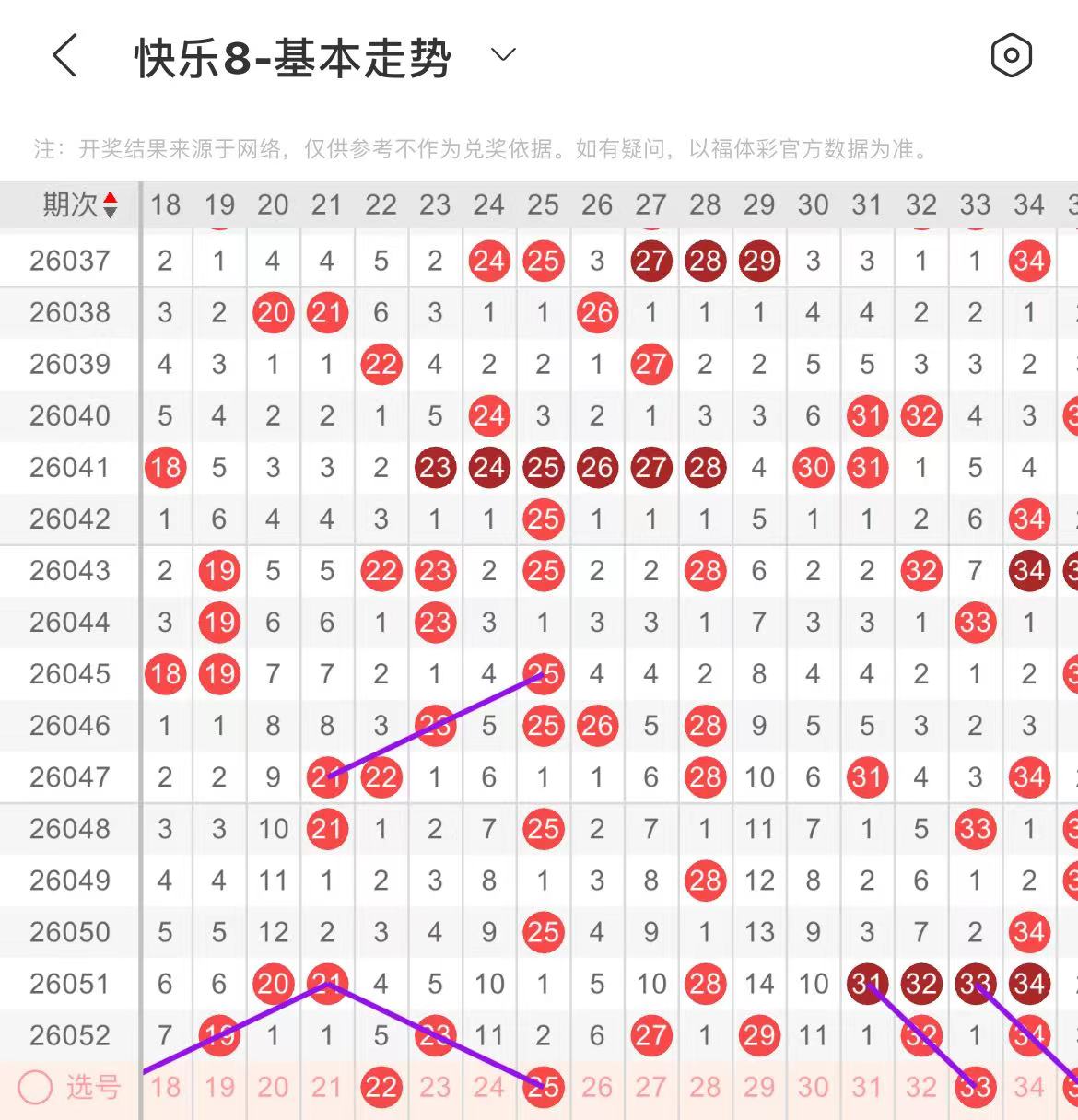Select number 26 in the 选号 row
The width and height of the screenshot is (1078, 1120).
point(597,1088)
